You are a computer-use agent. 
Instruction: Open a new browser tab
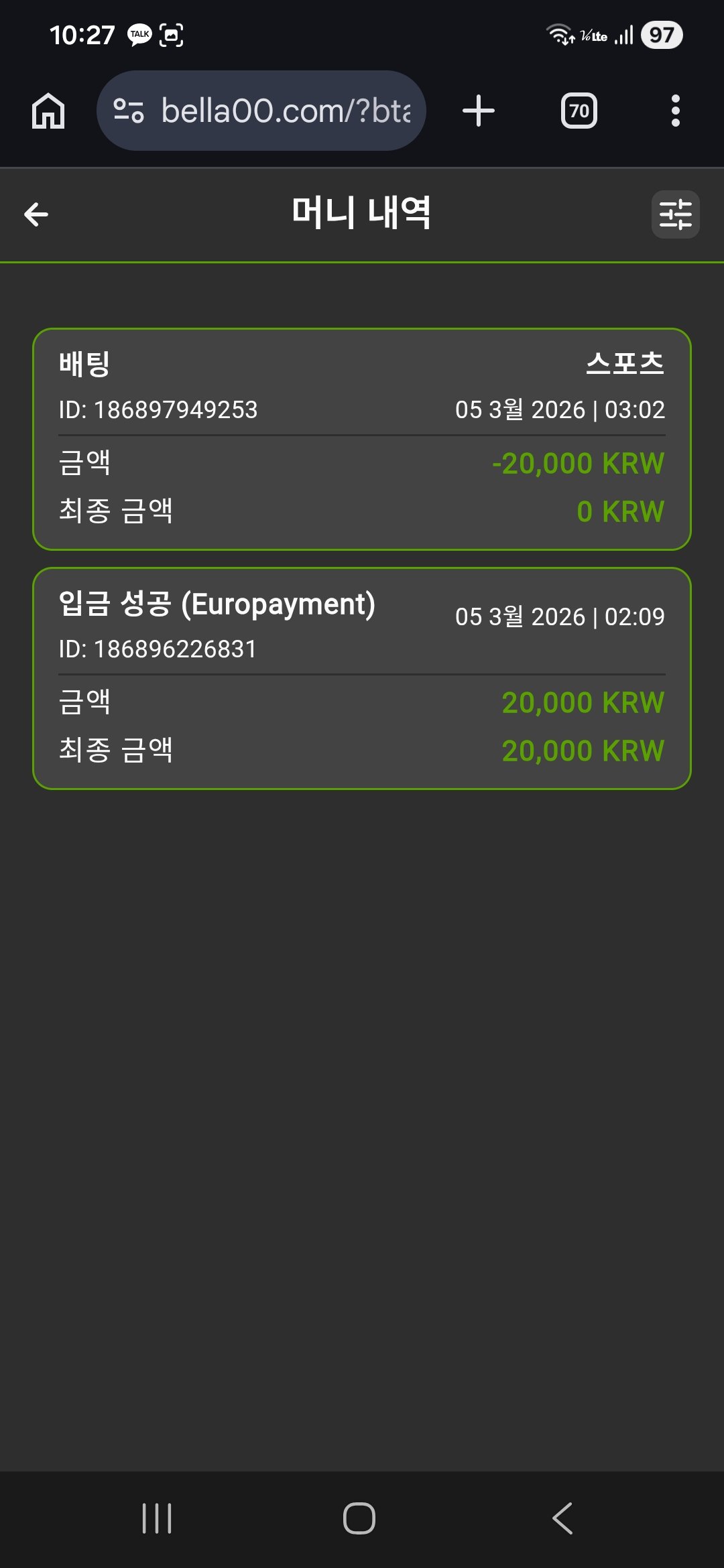479,111
